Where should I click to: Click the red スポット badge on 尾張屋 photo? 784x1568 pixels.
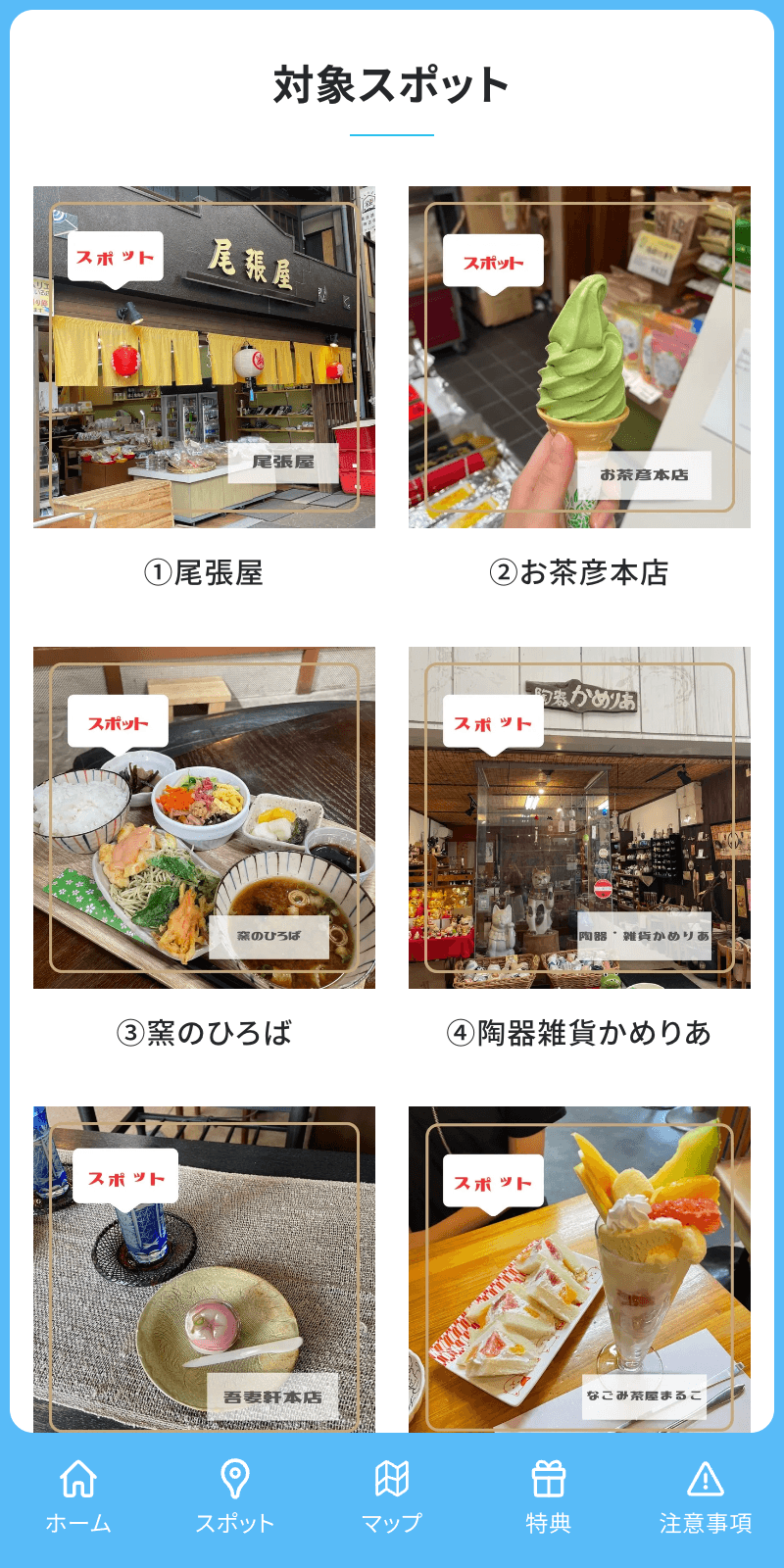[x=117, y=257]
